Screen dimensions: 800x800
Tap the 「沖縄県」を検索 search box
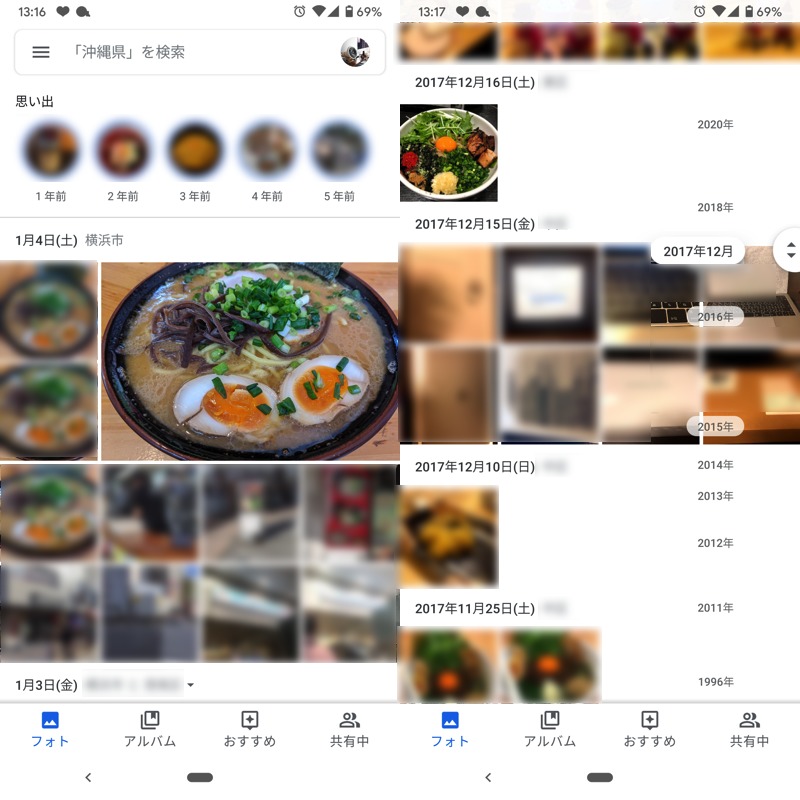[x=190, y=52]
